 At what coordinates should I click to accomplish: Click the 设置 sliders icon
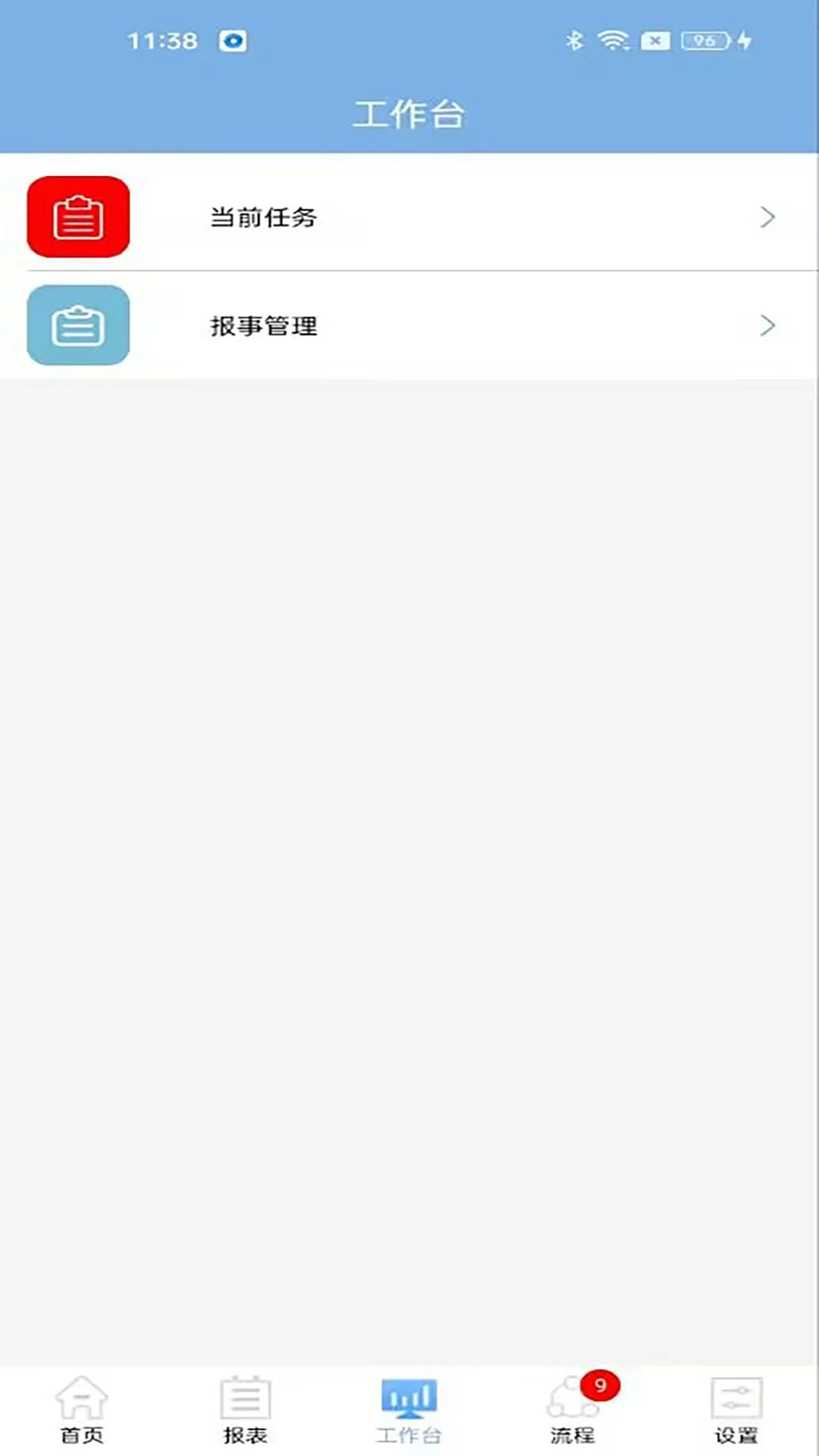coord(736,1407)
